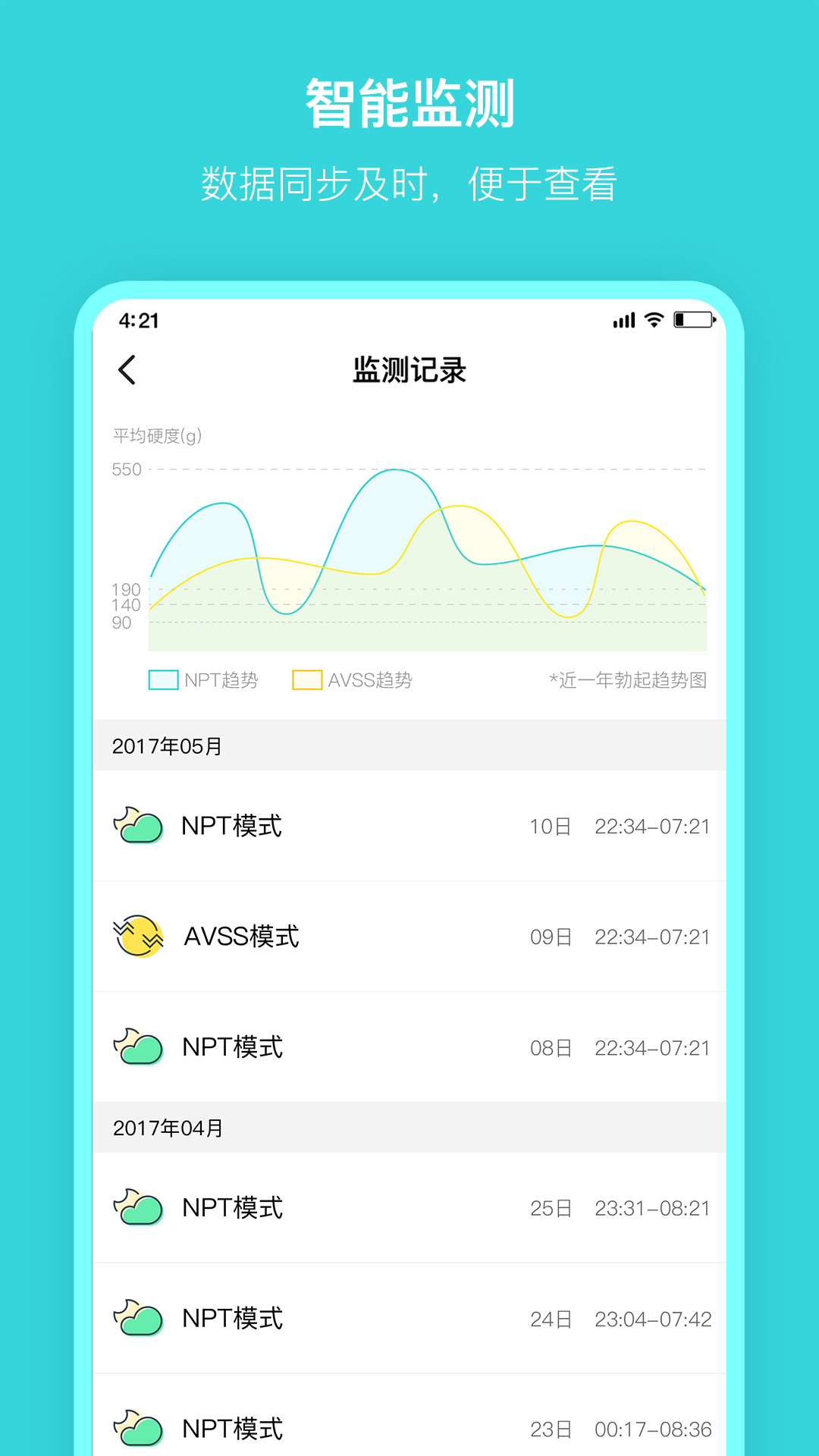Click the NPT模式 cloud icon for 24日
This screenshot has width=819, height=1456.
[139, 1317]
